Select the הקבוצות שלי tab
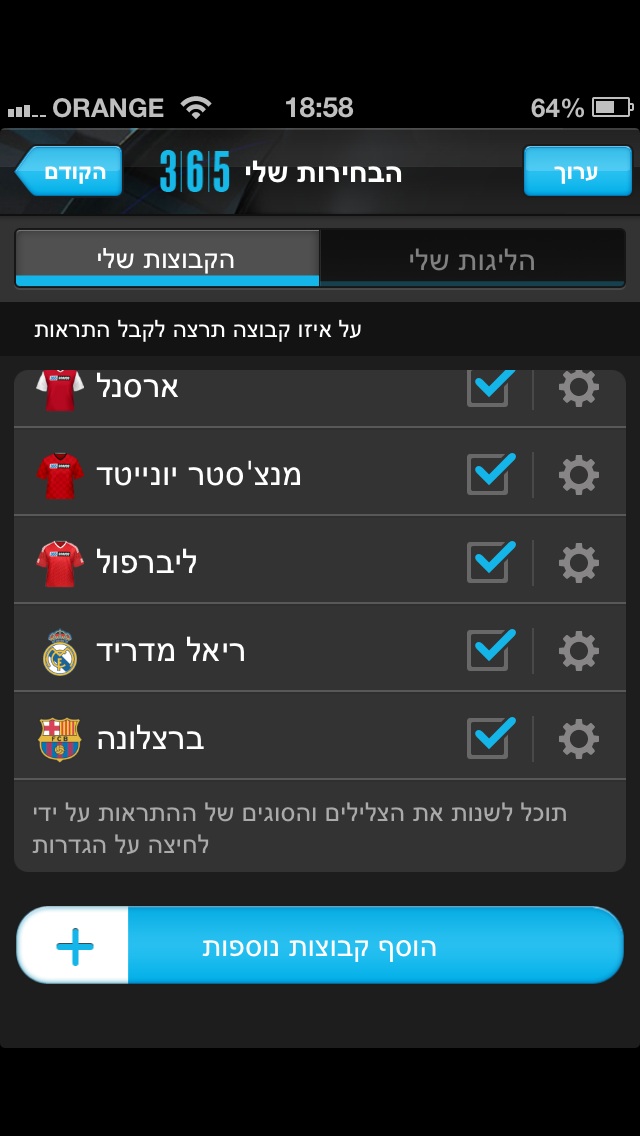Viewport: 640px width, 1136px height. 167,260
